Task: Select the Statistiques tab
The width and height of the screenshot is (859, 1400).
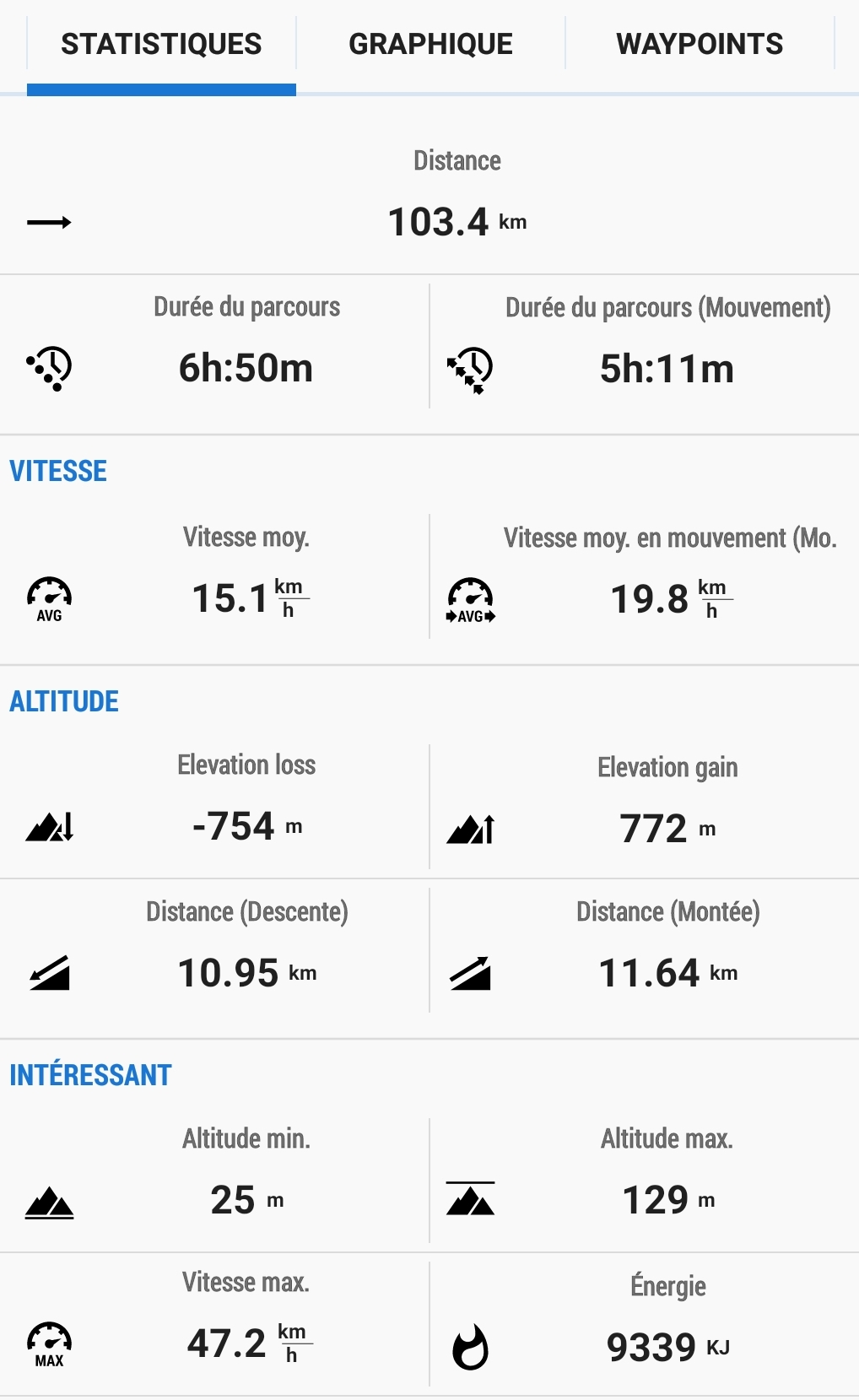Action: coord(161,45)
